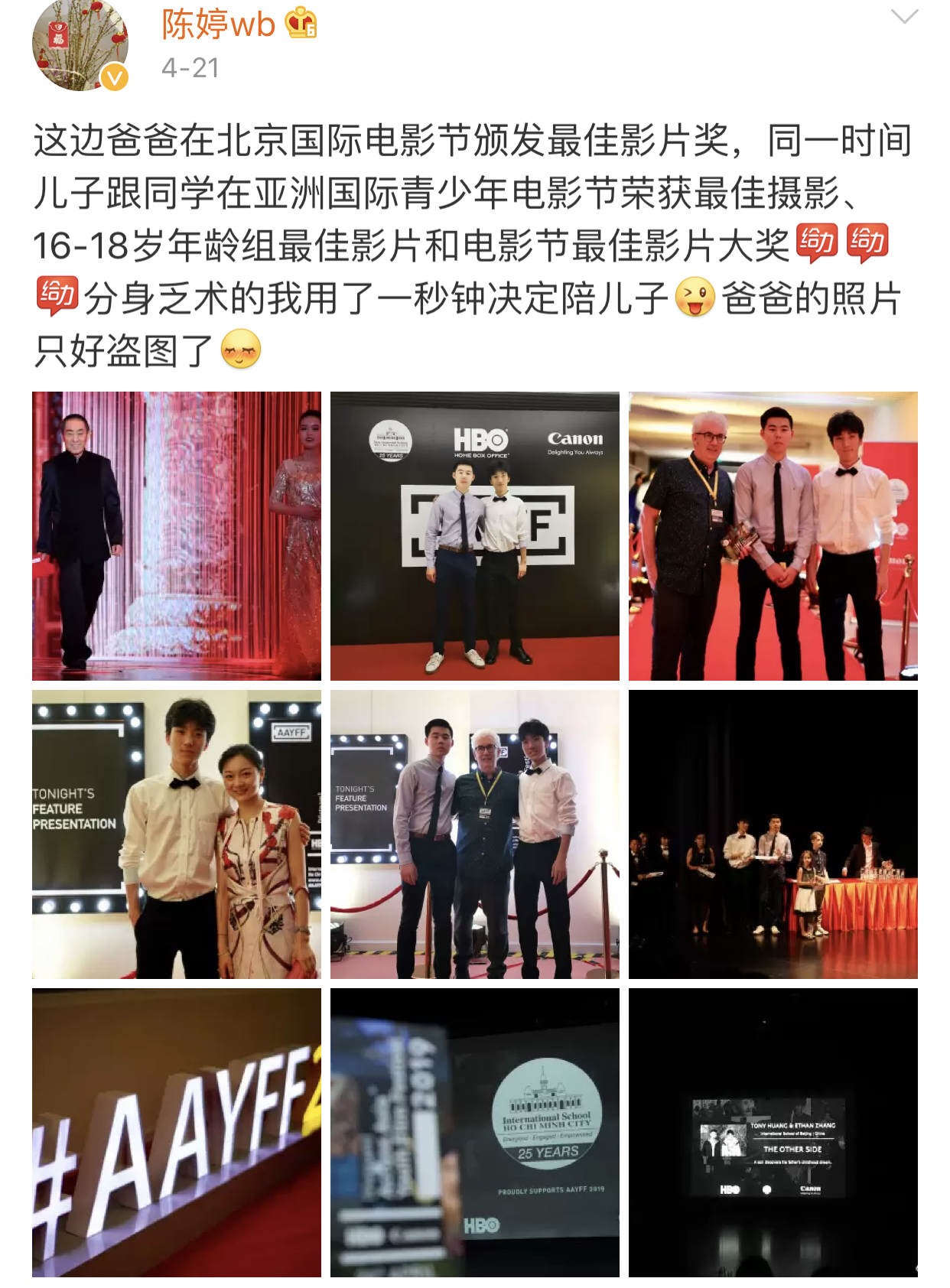Image resolution: width=950 pixels, height=1288 pixels.
Task: Open the #AAYFF letters photo
Action: 176,1132
